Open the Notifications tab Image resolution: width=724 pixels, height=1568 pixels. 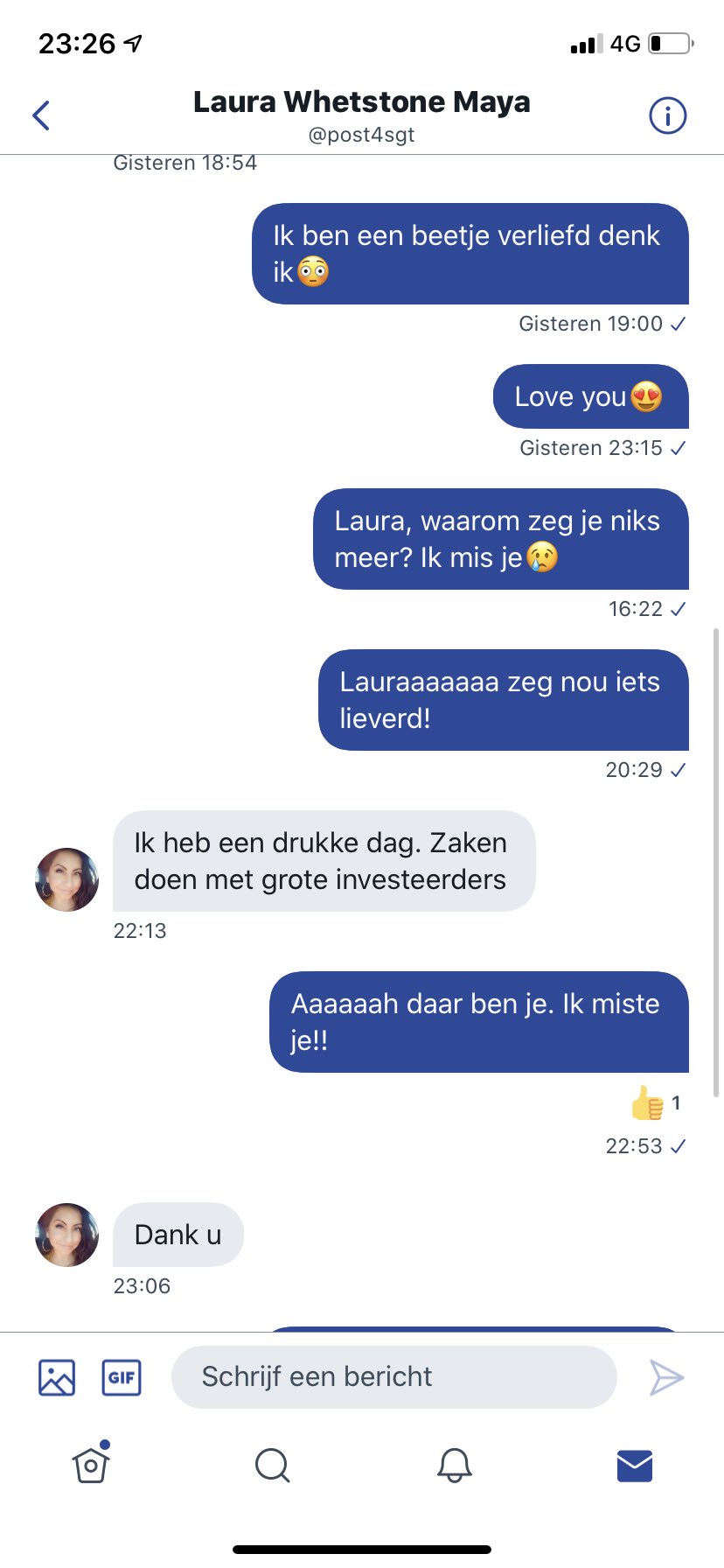coord(454,1465)
